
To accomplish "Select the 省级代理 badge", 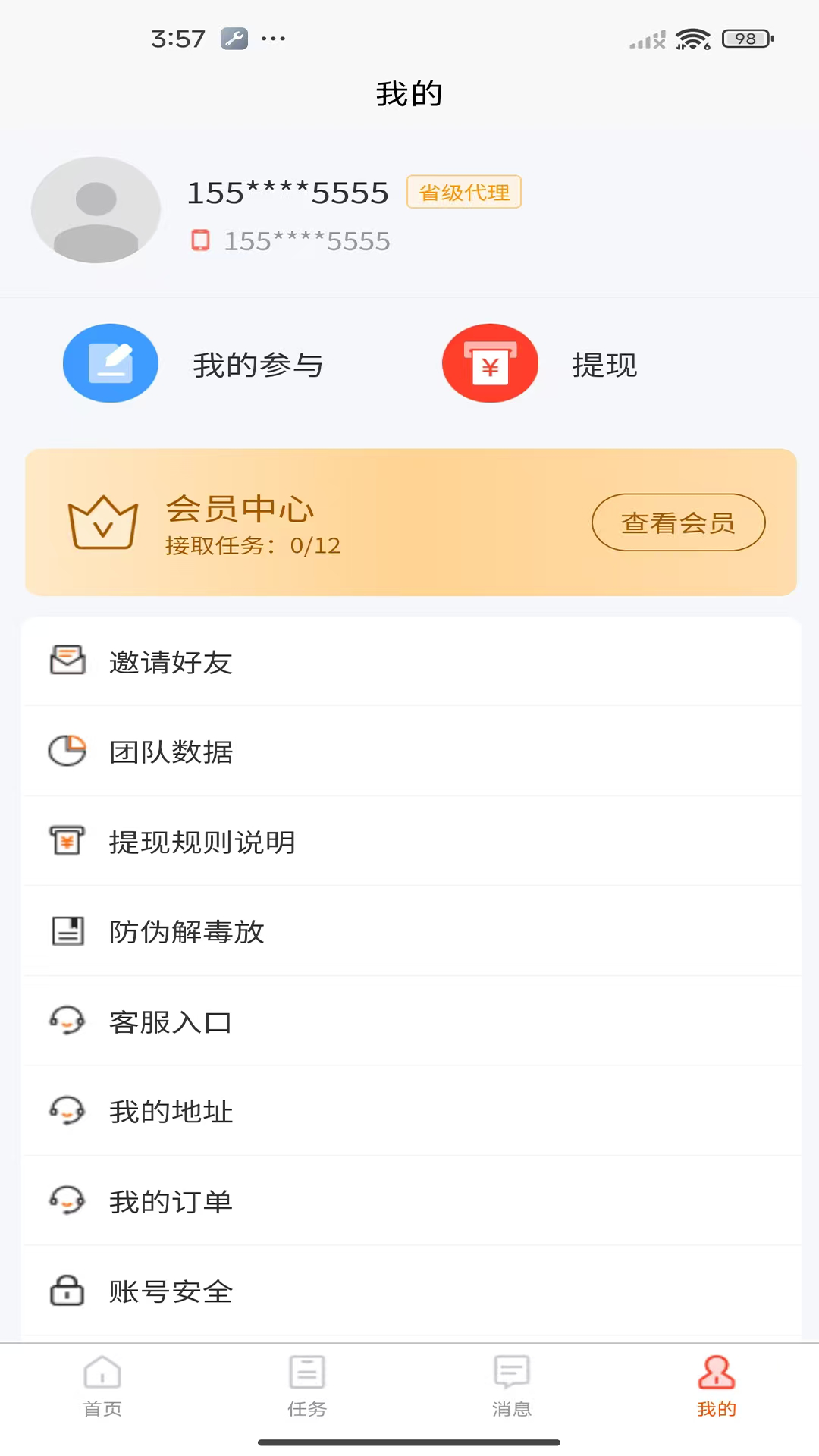I will tap(463, 192).
